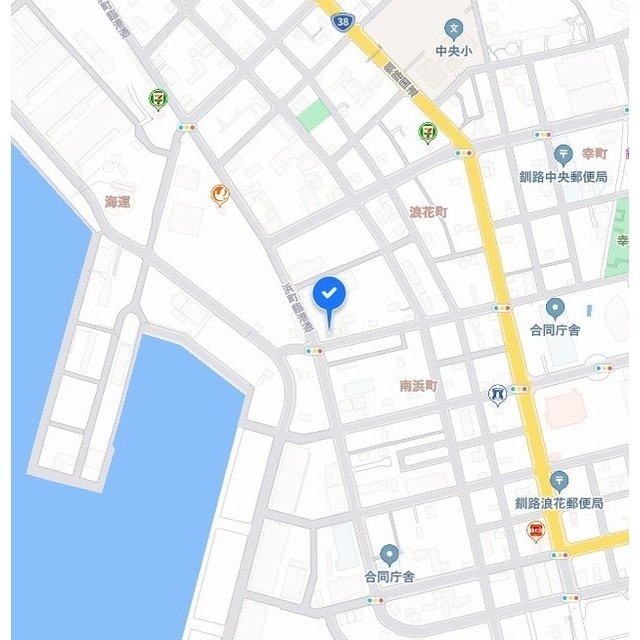Select the 釧路浪花郵便局 post office marker
The height and width of the screenshot is (640, 640).
point(559,481)
